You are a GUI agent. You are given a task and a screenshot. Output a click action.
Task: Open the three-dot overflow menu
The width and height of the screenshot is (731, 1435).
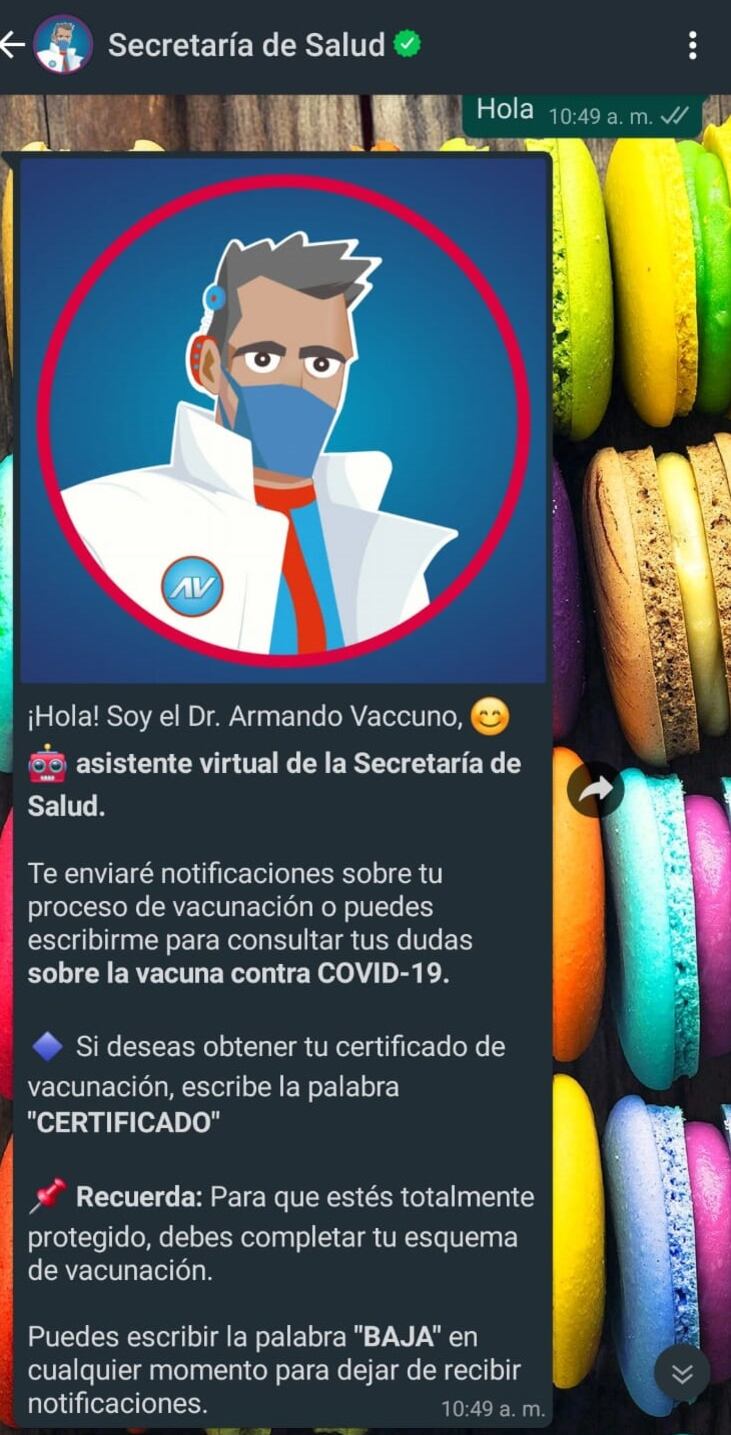click(692, 45)
